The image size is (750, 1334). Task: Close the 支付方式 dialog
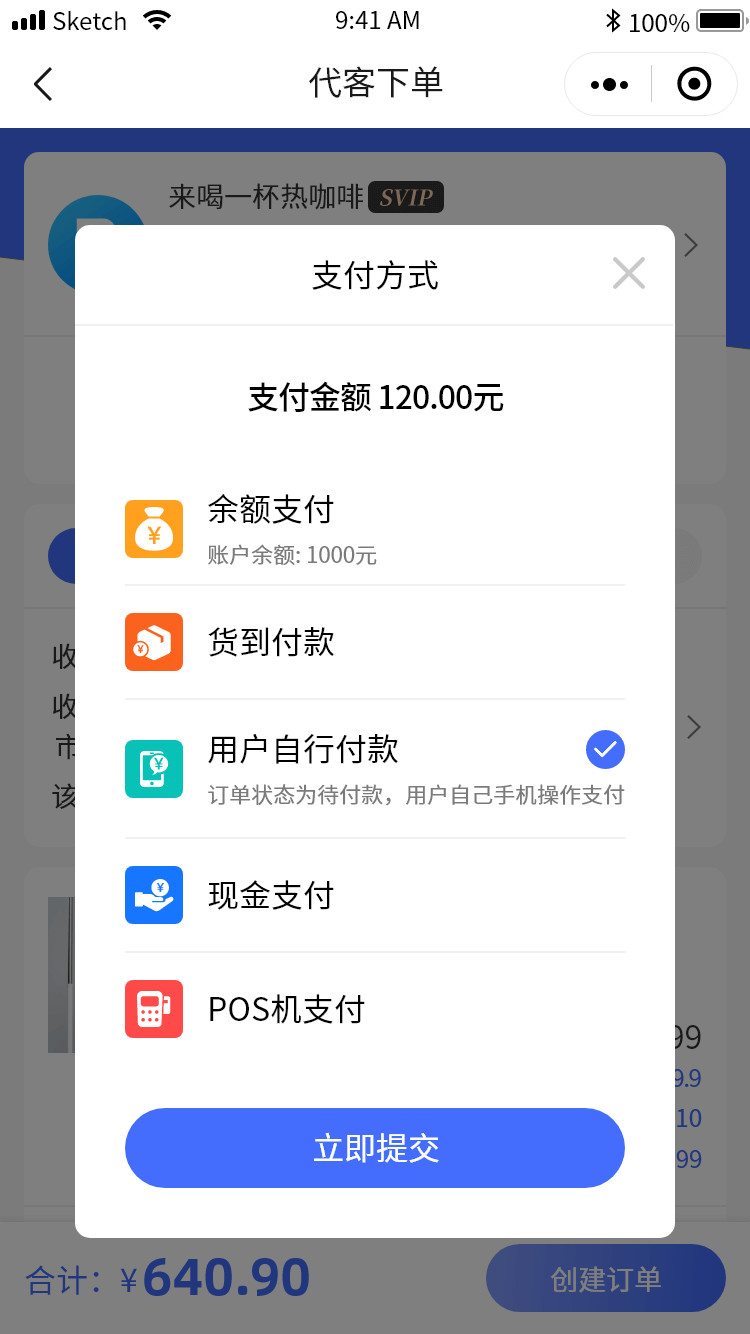[628, 273]
